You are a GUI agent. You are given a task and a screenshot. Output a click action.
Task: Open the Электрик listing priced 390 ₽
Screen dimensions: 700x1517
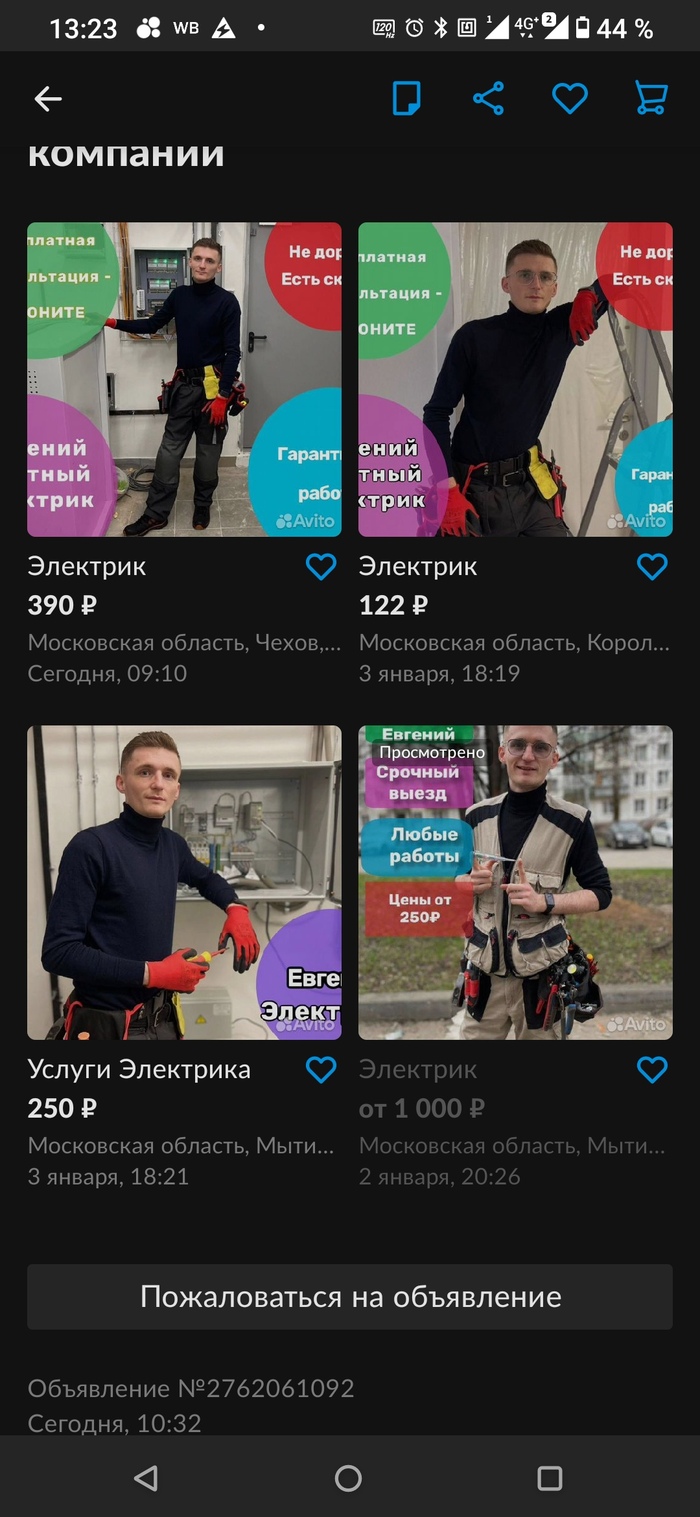pyautogui.click(x=184, y=379)
